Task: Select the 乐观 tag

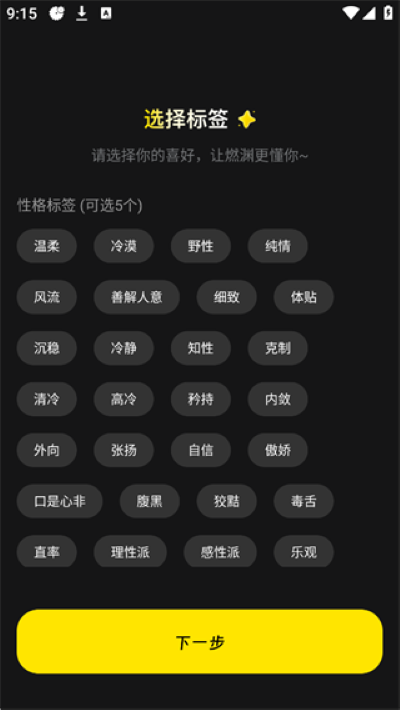Action: pos(304,552)
